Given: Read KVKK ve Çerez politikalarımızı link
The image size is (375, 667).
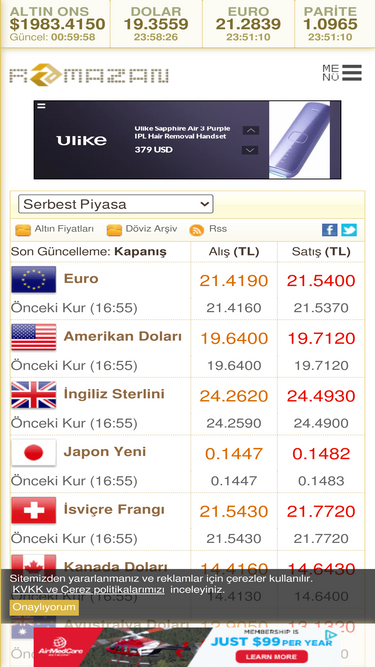Looking at the screenshot, I should [x=88, y=590].
